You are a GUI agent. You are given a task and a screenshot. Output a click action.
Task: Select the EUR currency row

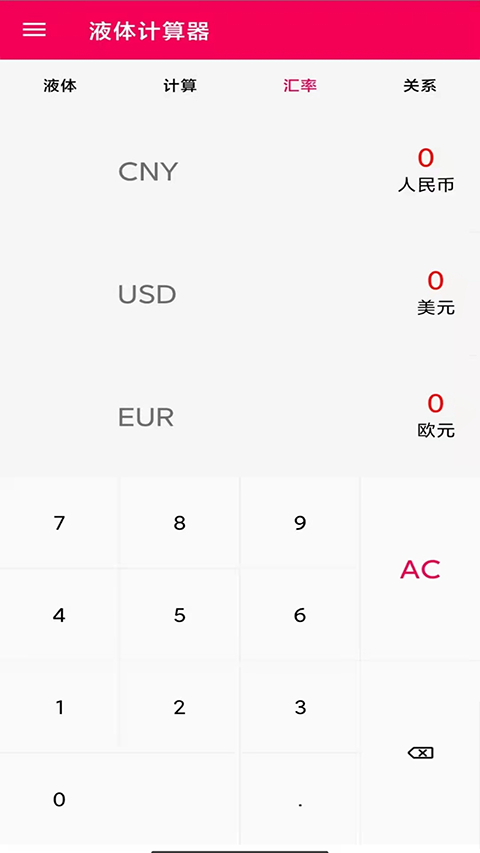coord(240,417)
